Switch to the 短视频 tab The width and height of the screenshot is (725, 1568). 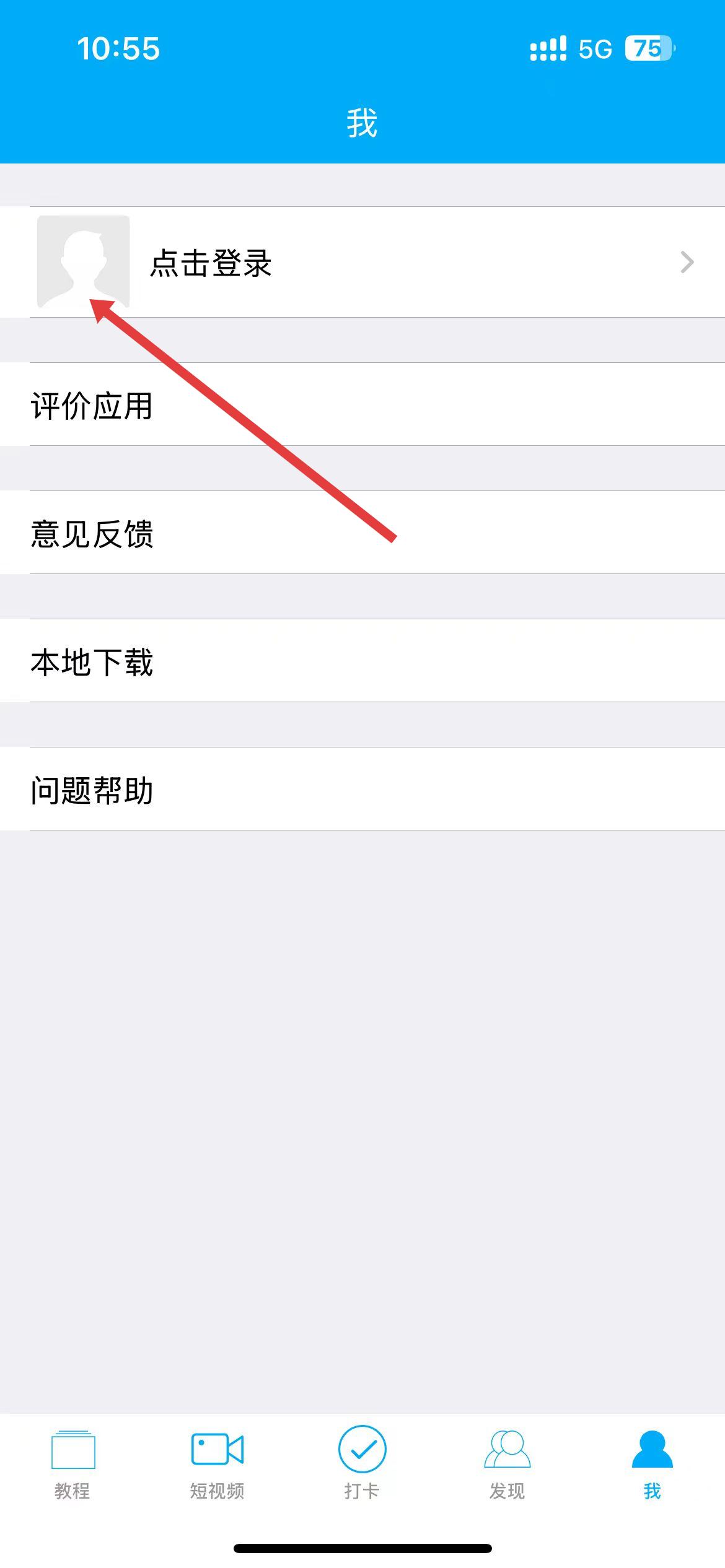point(217,1465)
